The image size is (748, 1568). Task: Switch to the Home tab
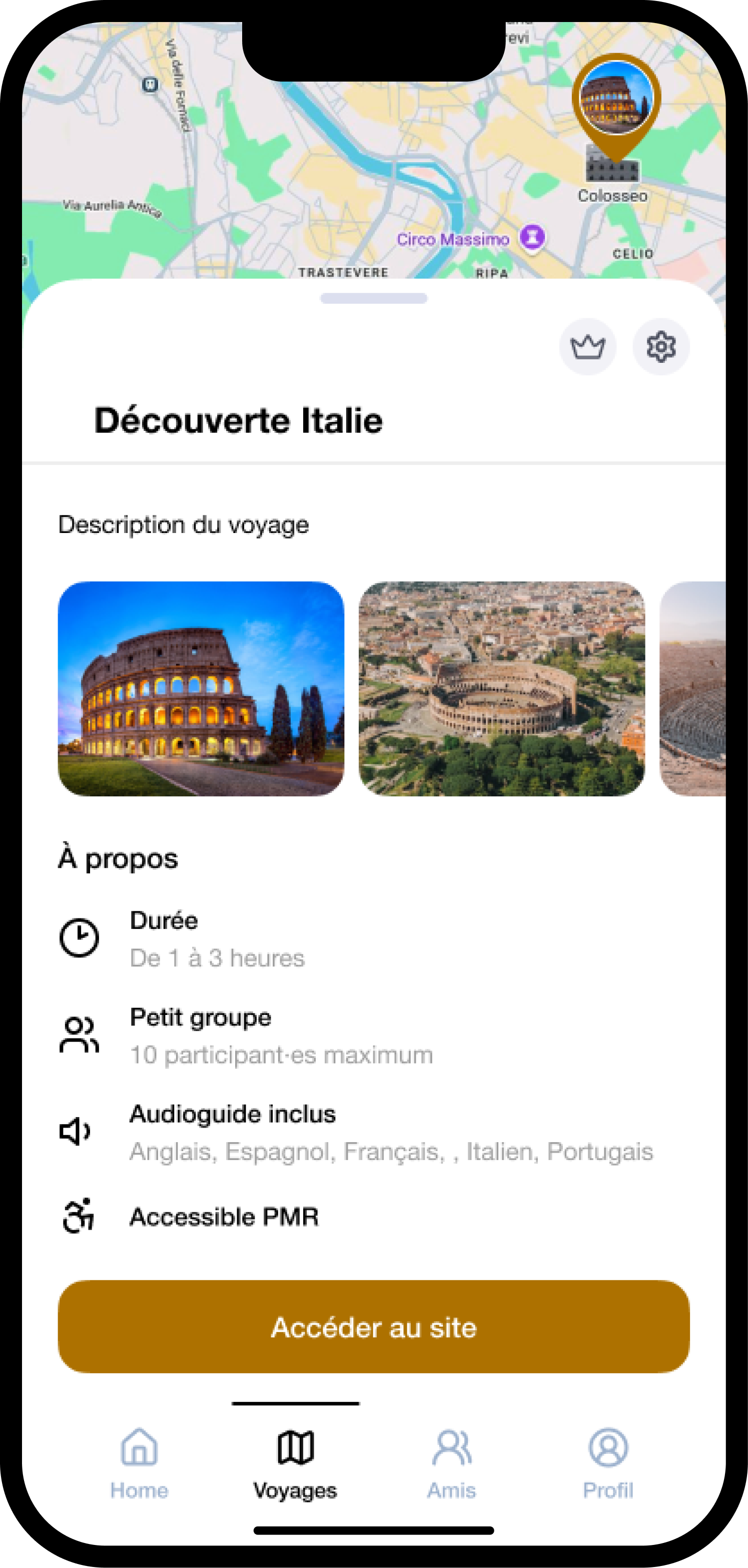point(140,1463)
